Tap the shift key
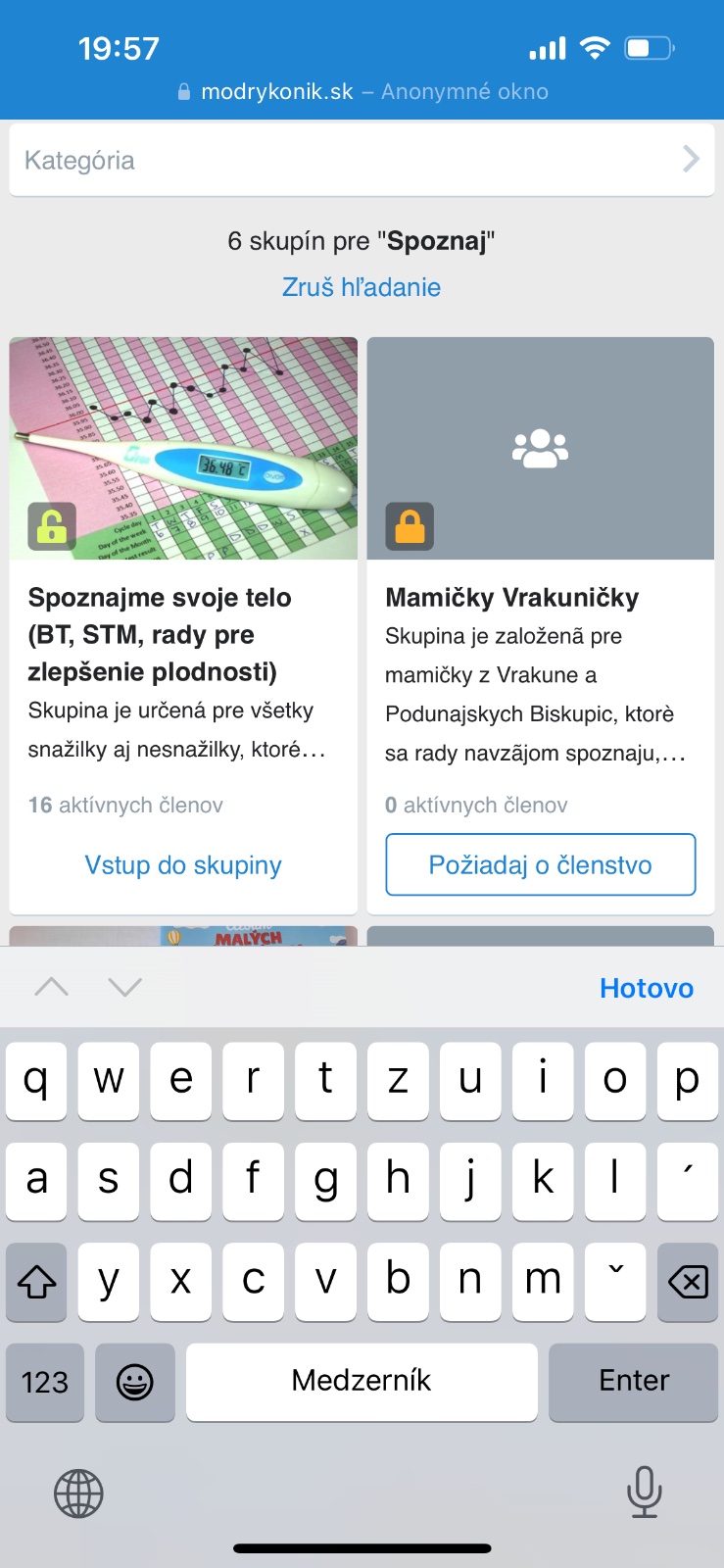 coord(36,1281)
